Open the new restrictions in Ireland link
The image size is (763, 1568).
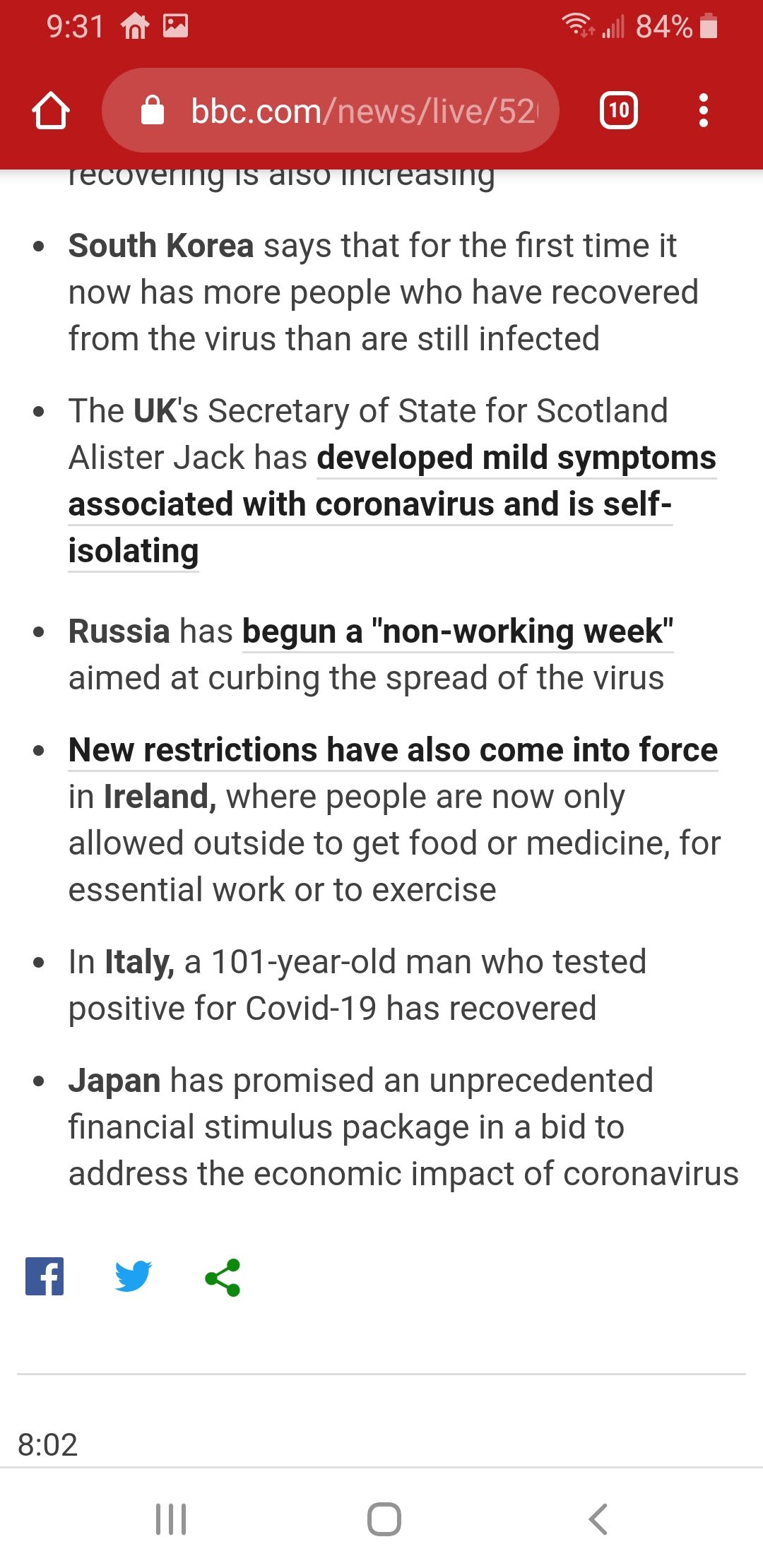click(x=393, y=750)
